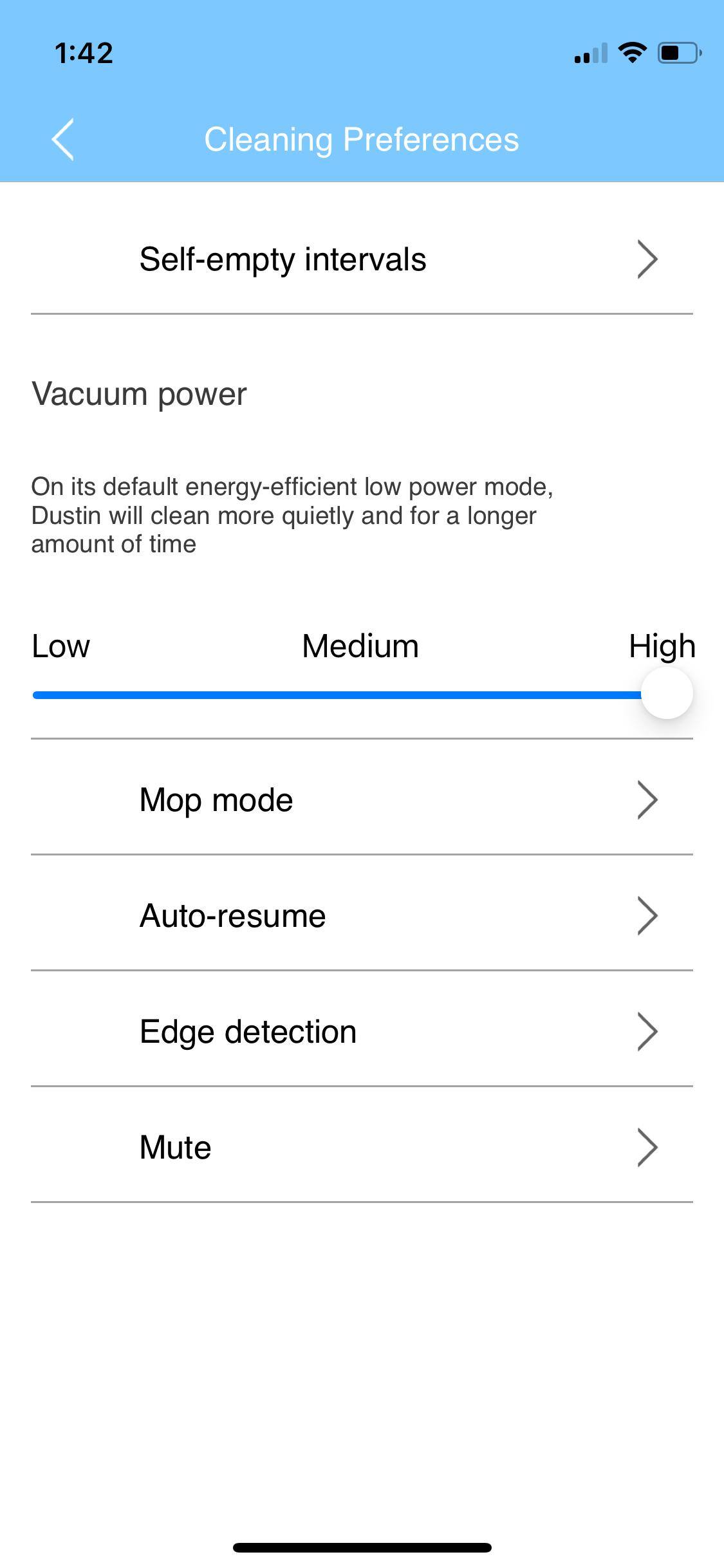Open Self-empty intervals settings
Viewport: 724px width, 1568px height.
[362, 259]
